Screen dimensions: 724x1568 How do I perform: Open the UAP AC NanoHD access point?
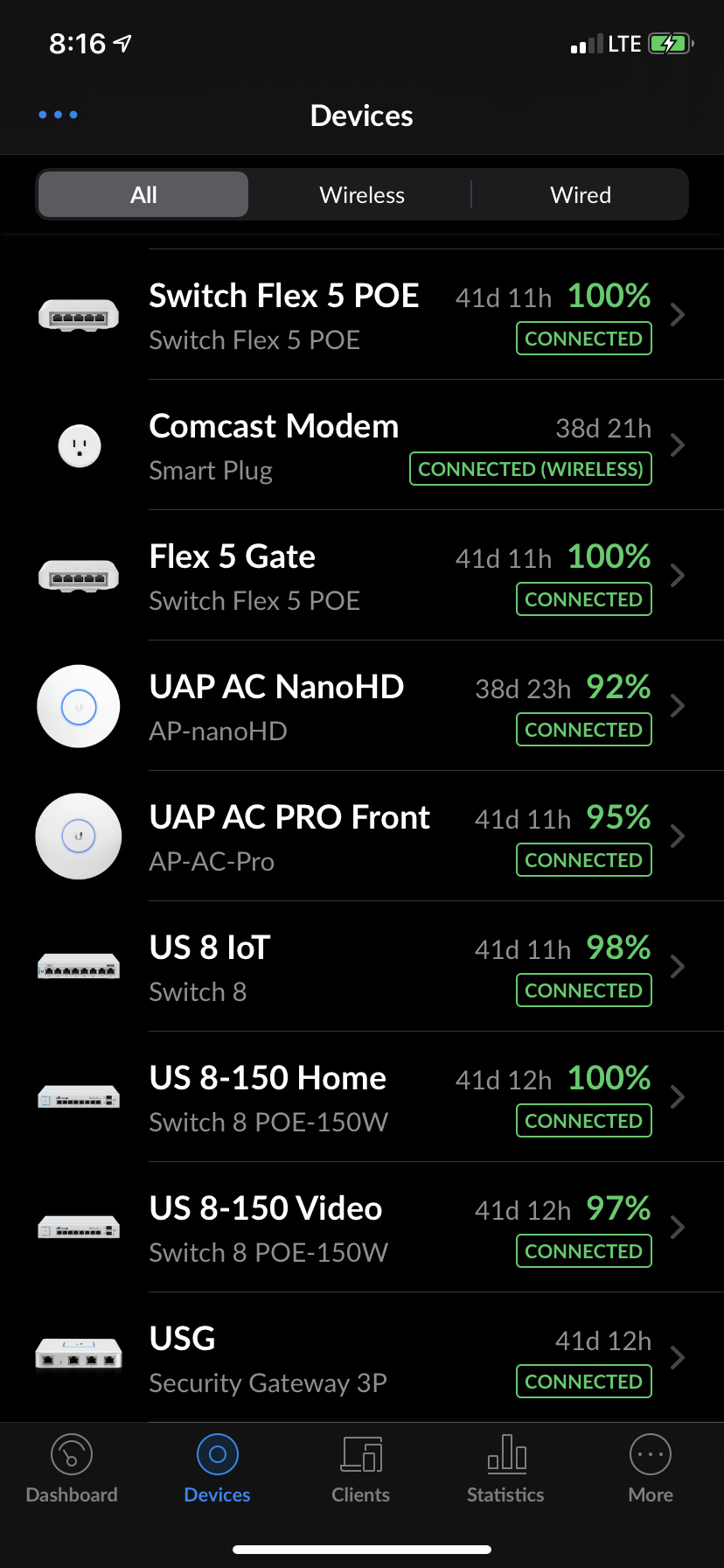point(362,706)
